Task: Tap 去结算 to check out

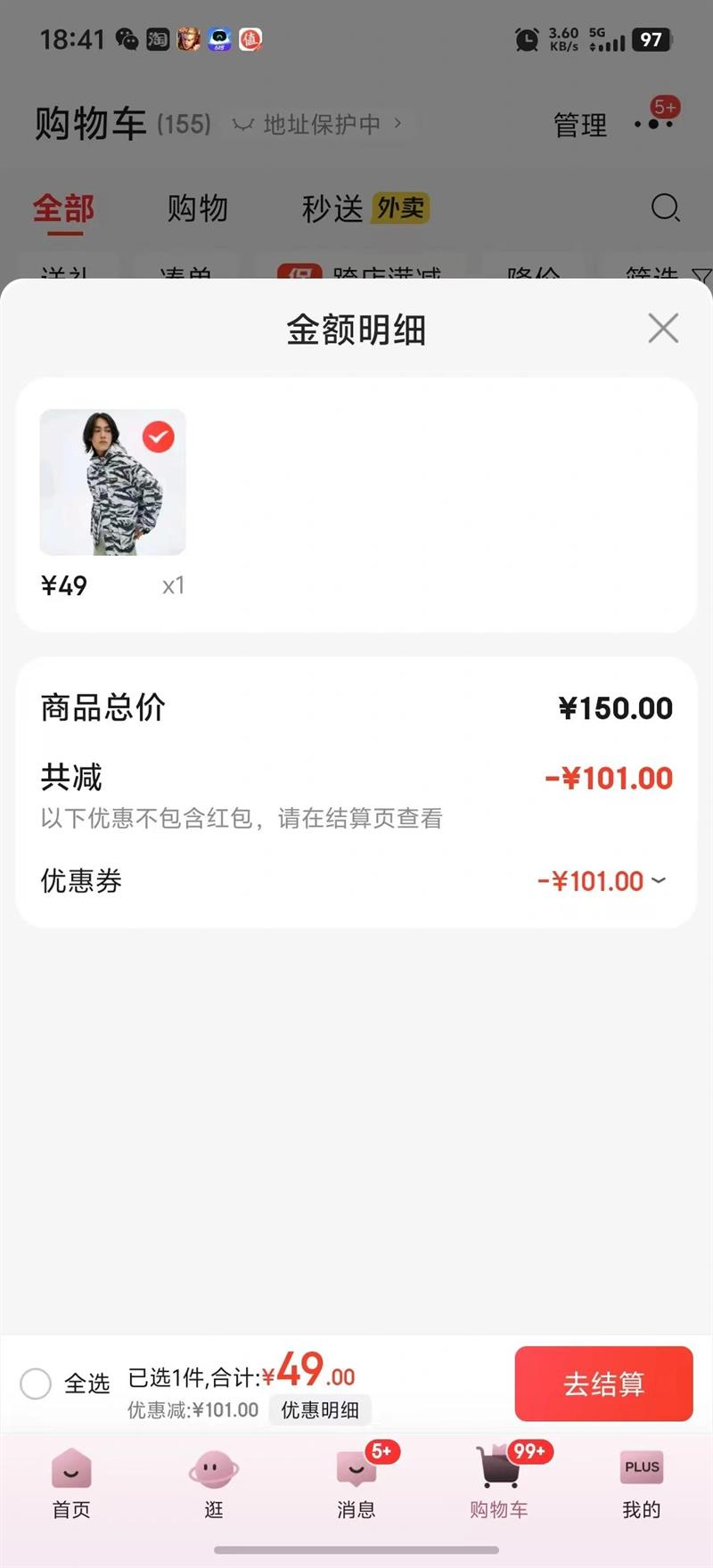Action: [x=603, y=1384]
